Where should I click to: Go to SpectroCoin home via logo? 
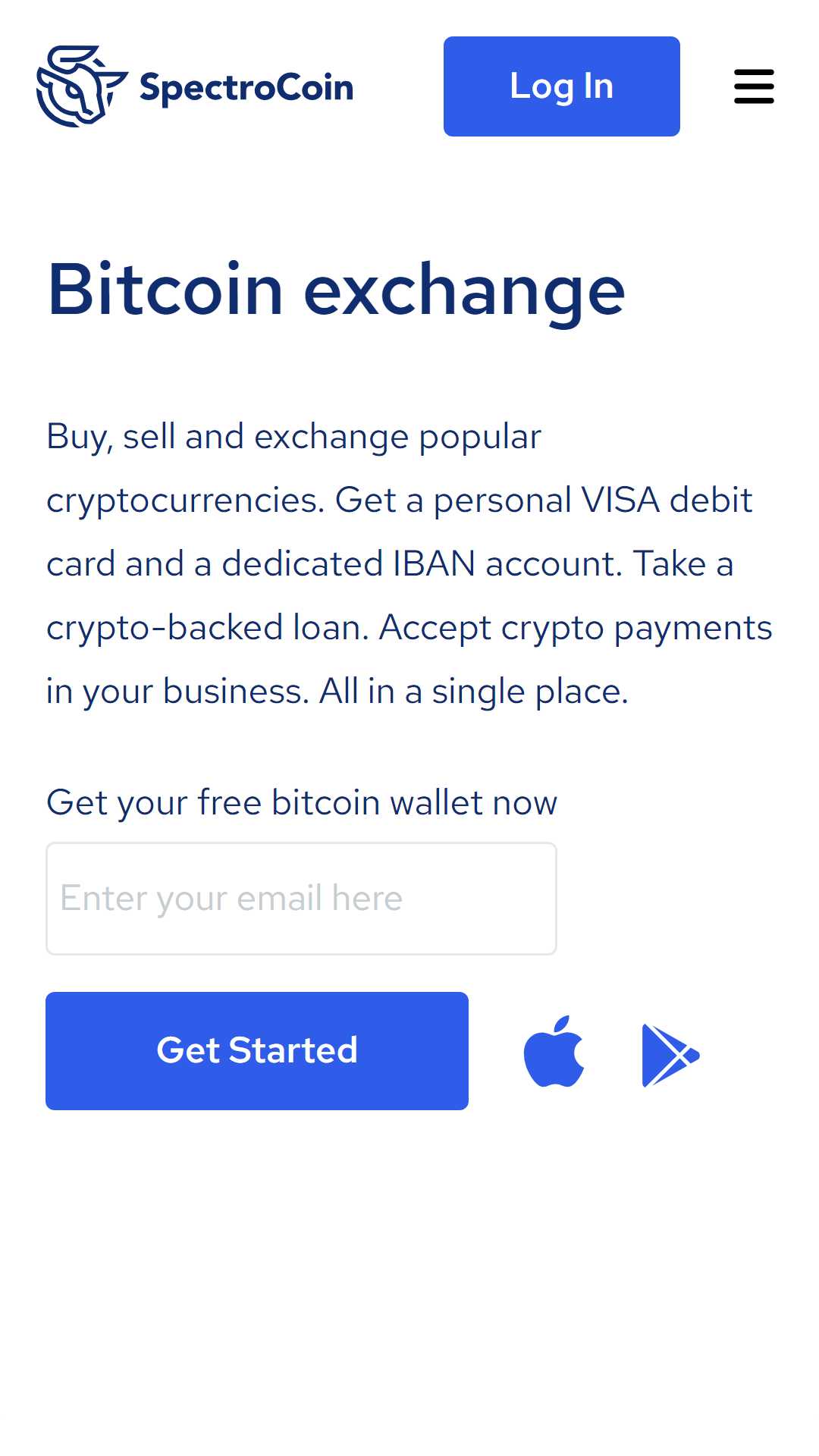[195, 86]
